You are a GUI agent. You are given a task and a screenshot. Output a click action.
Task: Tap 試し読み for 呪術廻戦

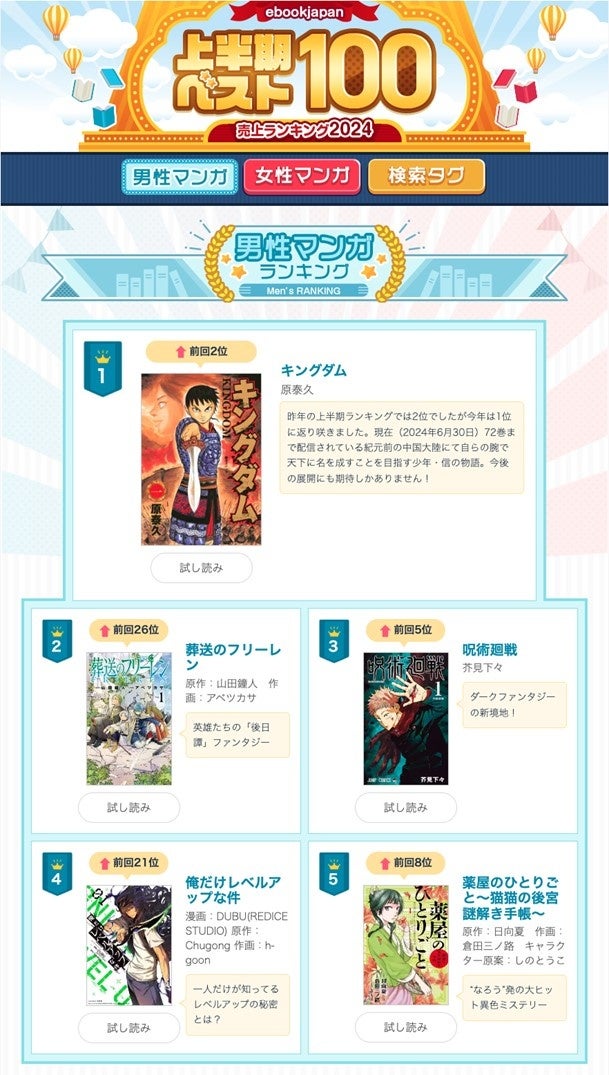(x=406, y=808)
